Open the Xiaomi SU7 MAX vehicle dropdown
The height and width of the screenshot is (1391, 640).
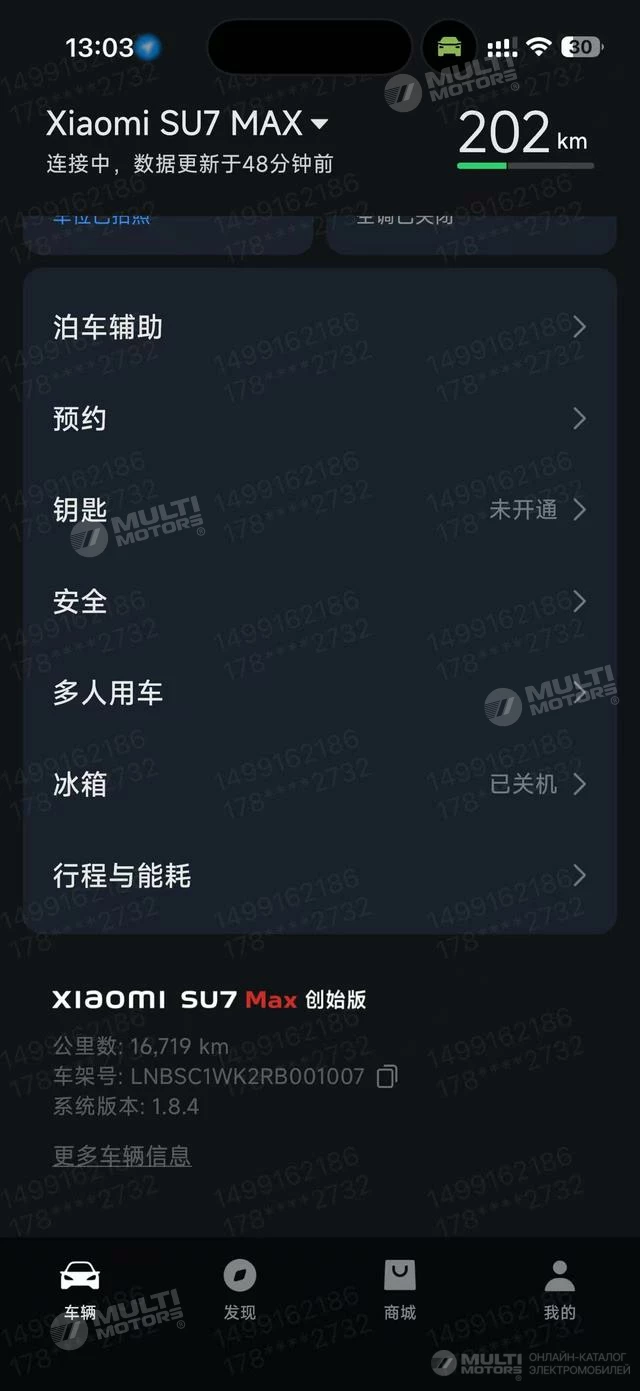[187, 124]
